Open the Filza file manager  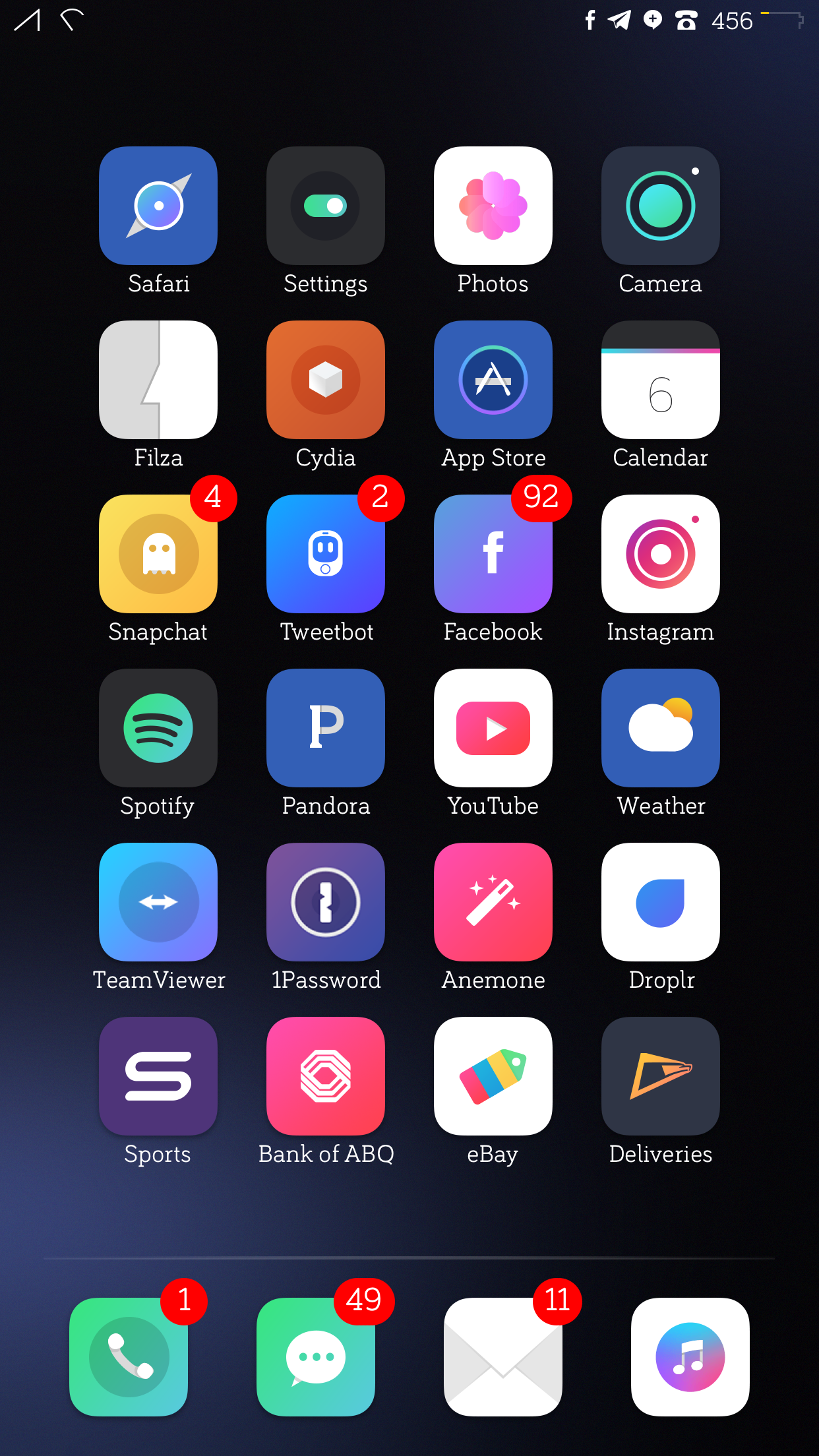pos(158,380)
